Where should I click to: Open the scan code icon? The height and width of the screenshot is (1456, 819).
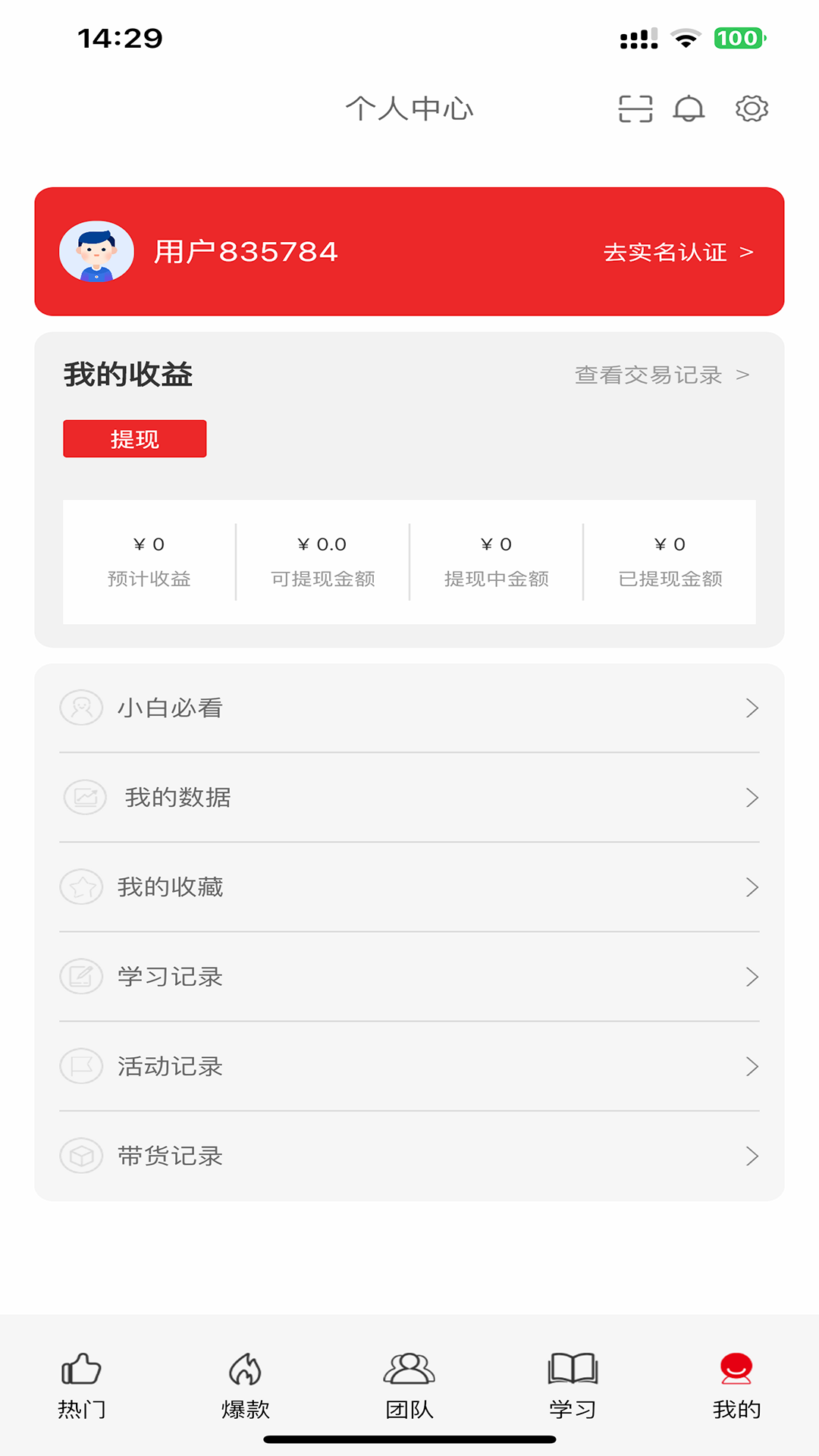[x=635, y=108]
